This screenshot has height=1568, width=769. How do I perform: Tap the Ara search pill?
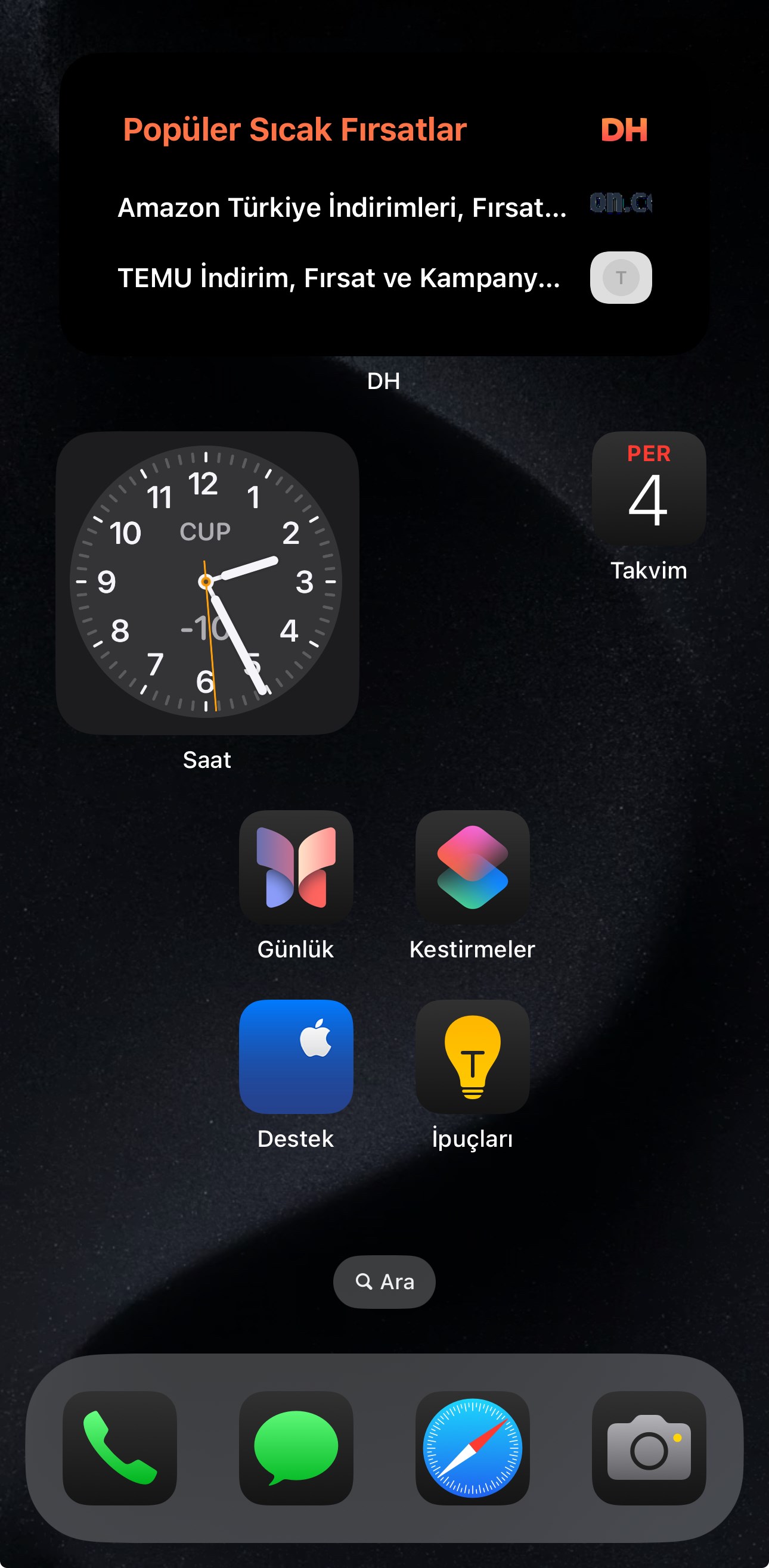(x=384, y=1281)
